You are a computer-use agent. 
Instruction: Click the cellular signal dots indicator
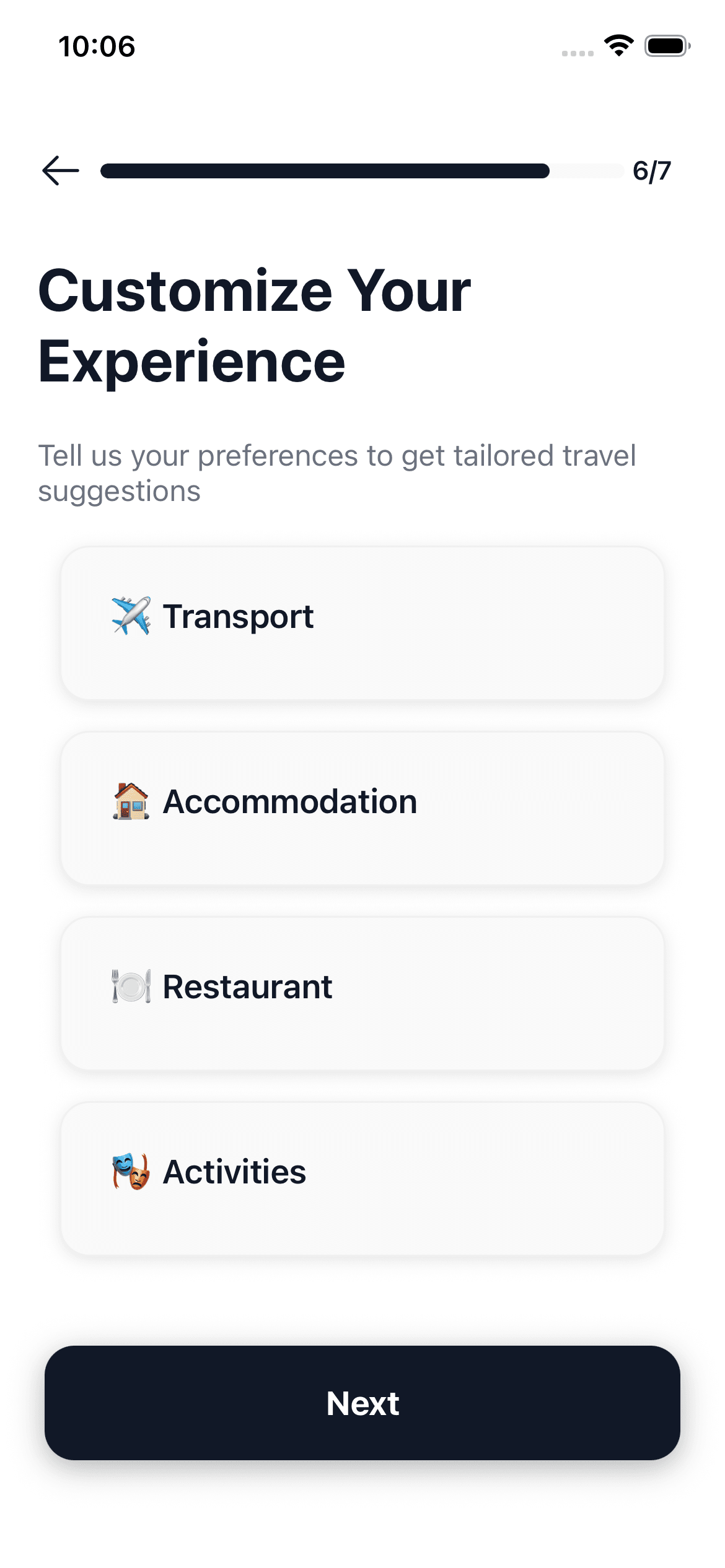(578, 53)
